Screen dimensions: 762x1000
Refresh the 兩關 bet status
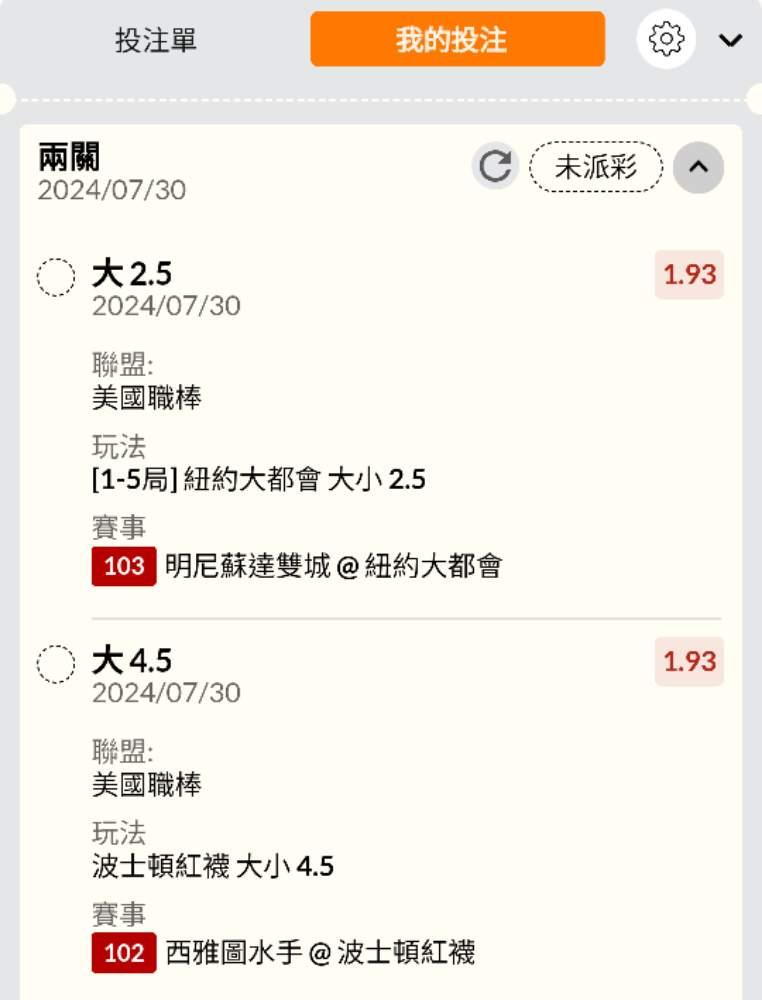(x=495, y=167)
